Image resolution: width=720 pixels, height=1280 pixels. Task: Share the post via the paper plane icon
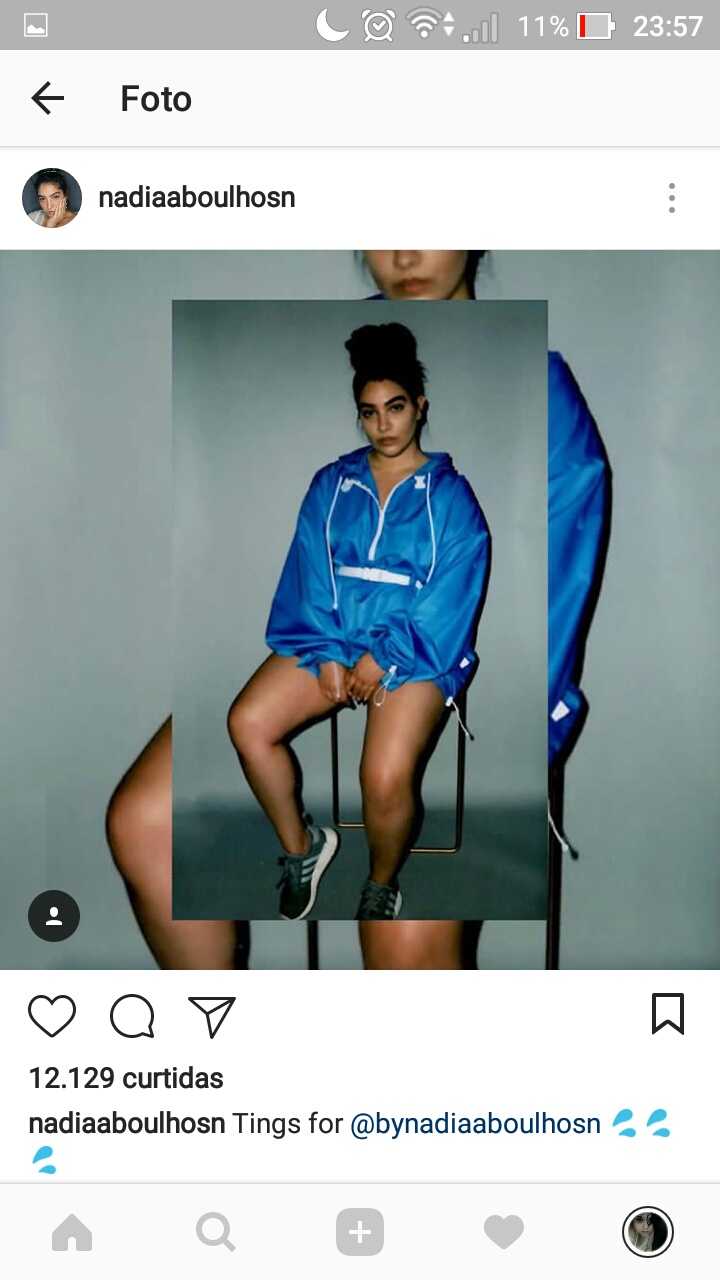(212, 1016)
